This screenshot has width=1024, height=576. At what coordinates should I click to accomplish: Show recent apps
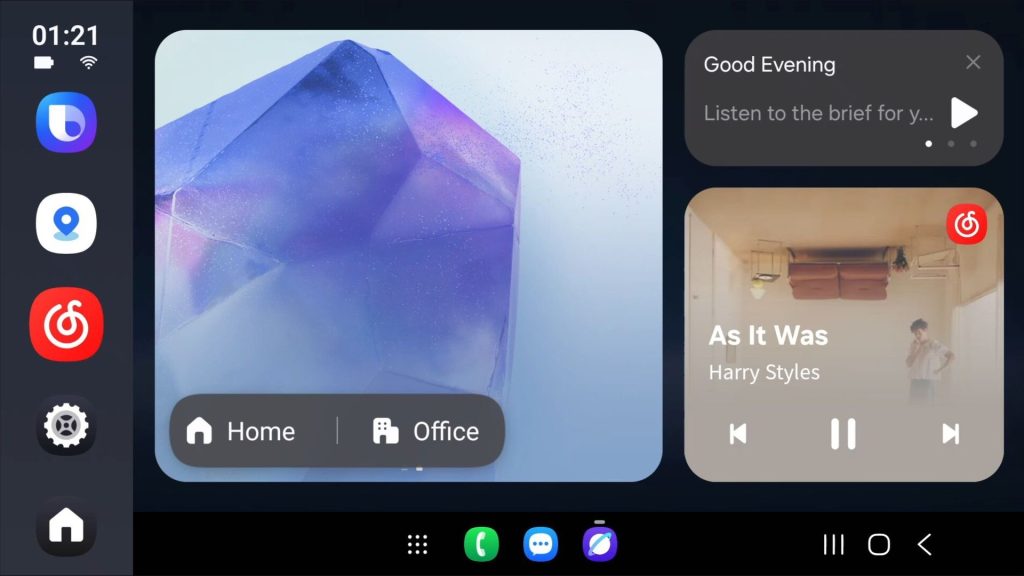[x=833, y=544]
